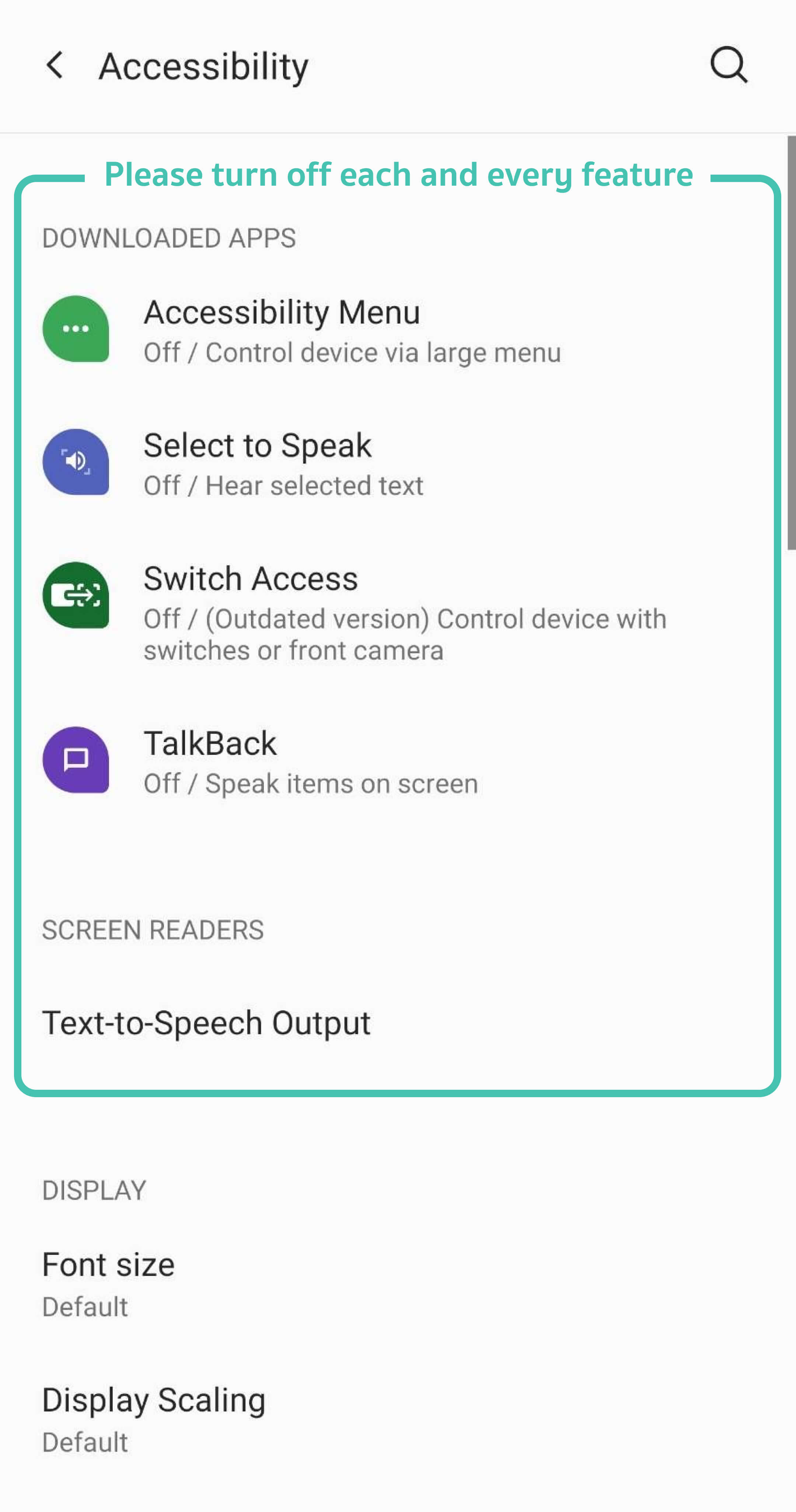Viewport: 796px width, 1512px height.
Task: Open TalkBack settings
Action: [x=398, y=761]
